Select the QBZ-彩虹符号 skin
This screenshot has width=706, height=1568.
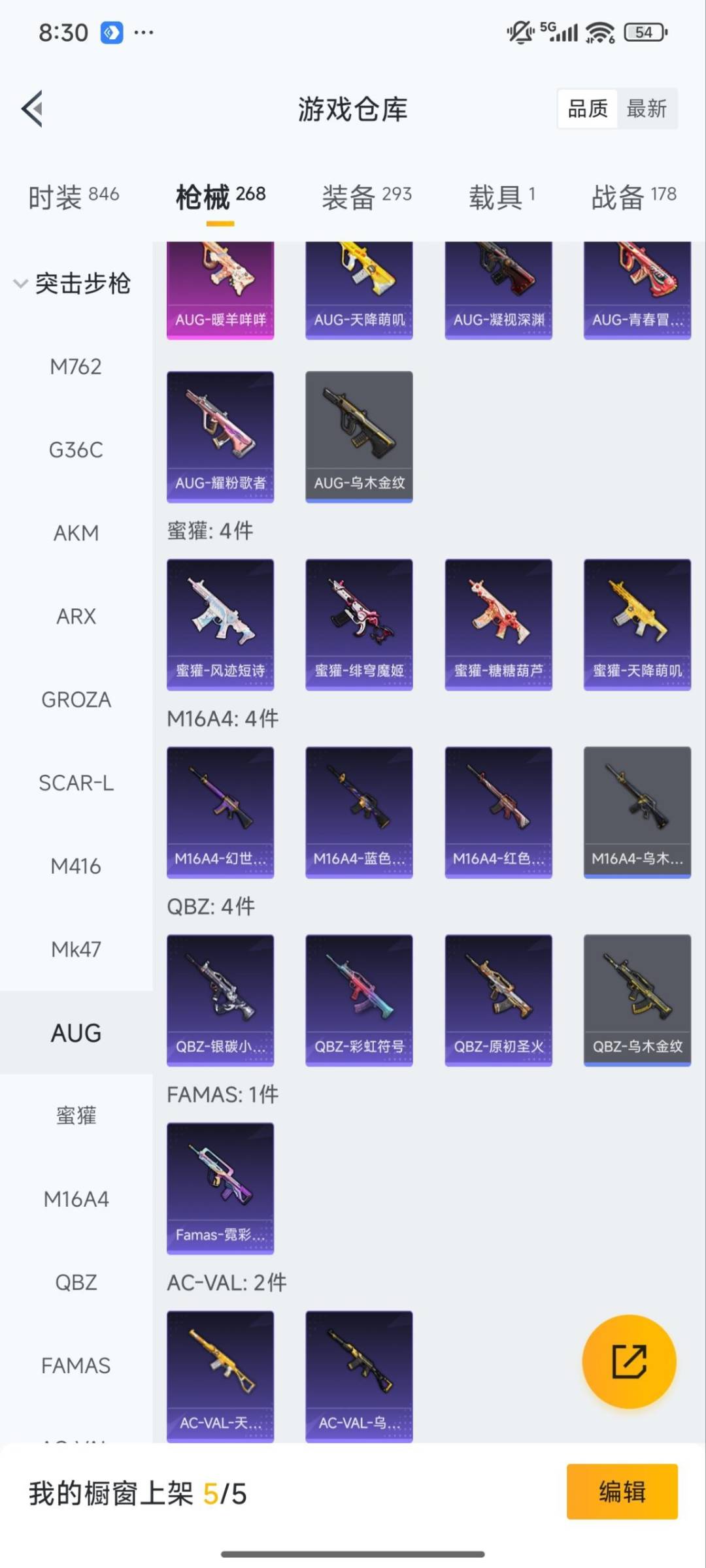359,998
